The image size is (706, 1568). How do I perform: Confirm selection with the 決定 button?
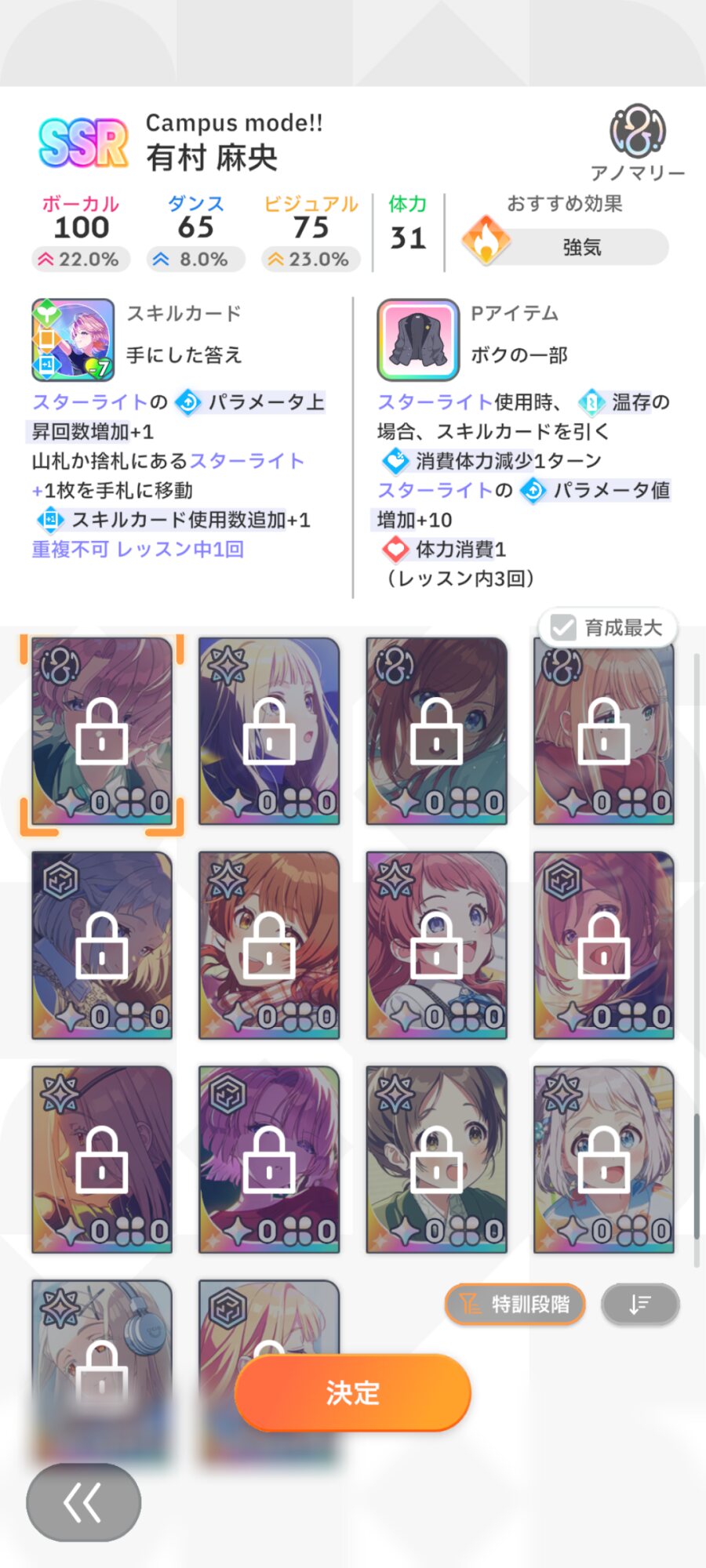(352, 1392)
